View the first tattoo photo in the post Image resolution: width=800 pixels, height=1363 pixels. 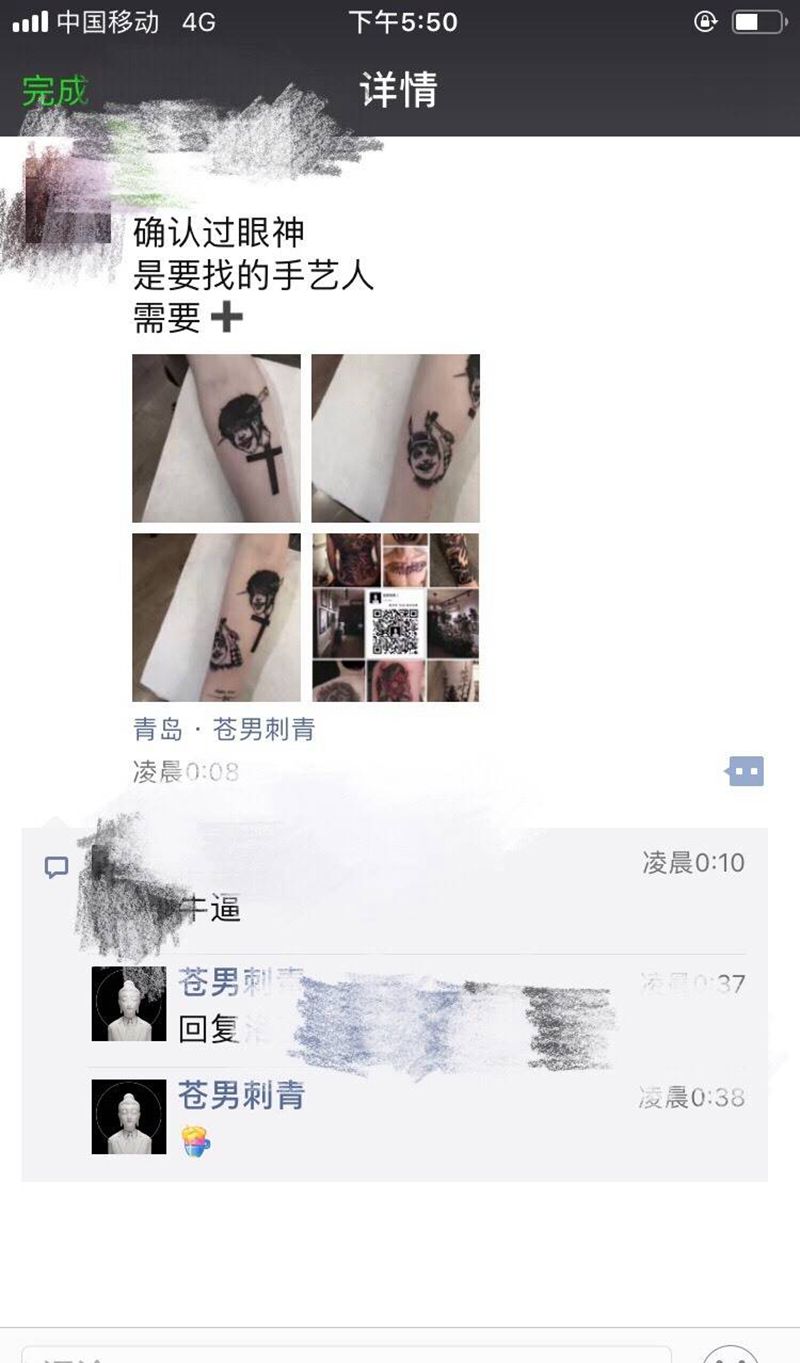point(216,438)
